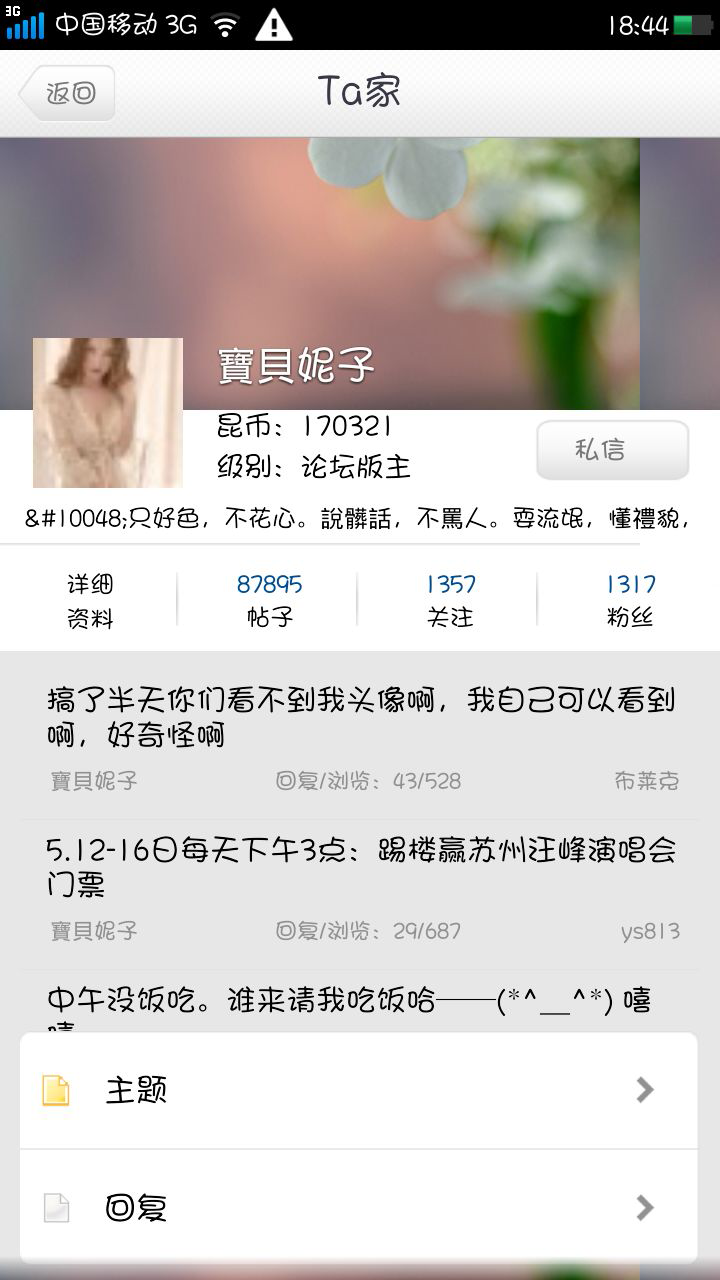Image resolution: width=720 pixels, height=1280 pixels.
Task: Go back with the 返回 button
Action: click(66, 93)
